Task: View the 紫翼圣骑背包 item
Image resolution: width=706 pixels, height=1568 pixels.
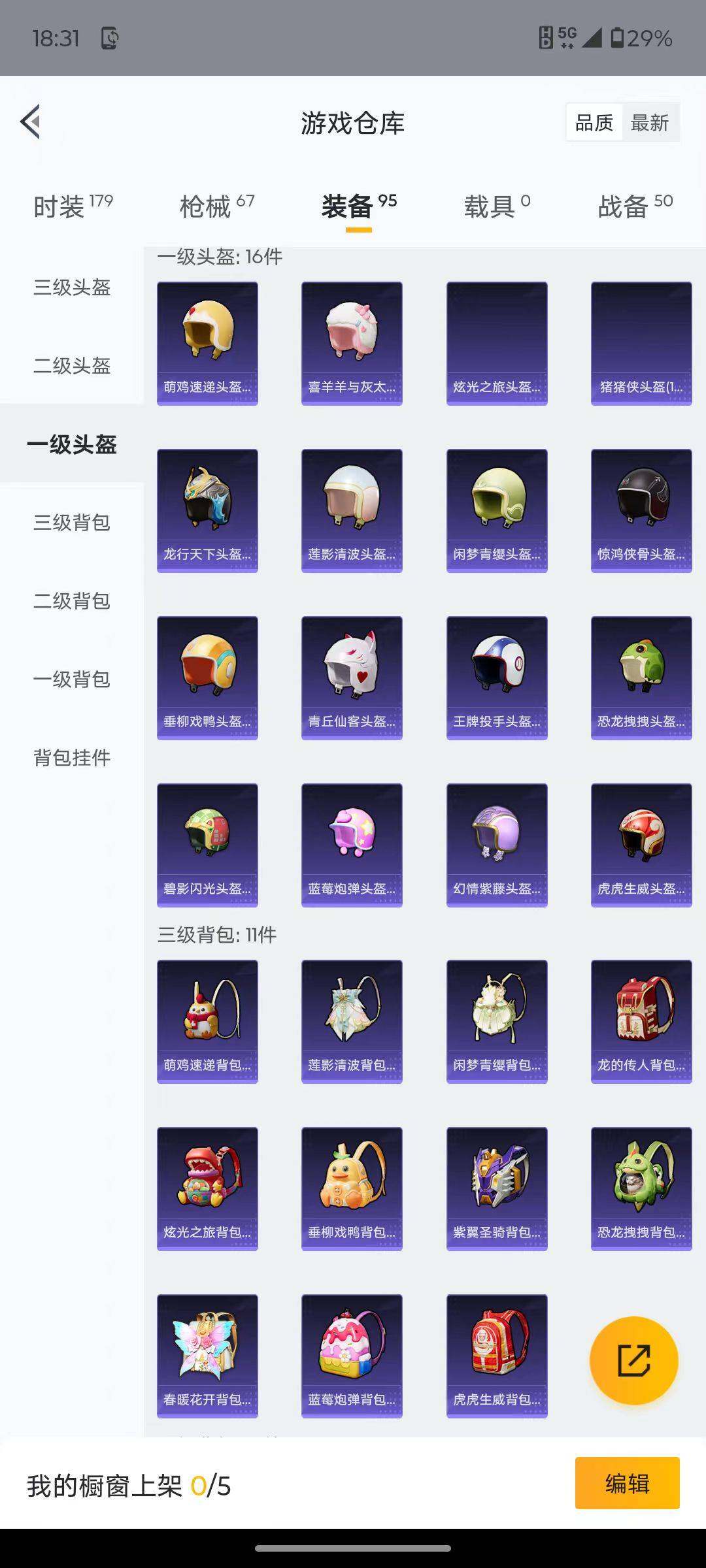Action: pos(497,1188)
